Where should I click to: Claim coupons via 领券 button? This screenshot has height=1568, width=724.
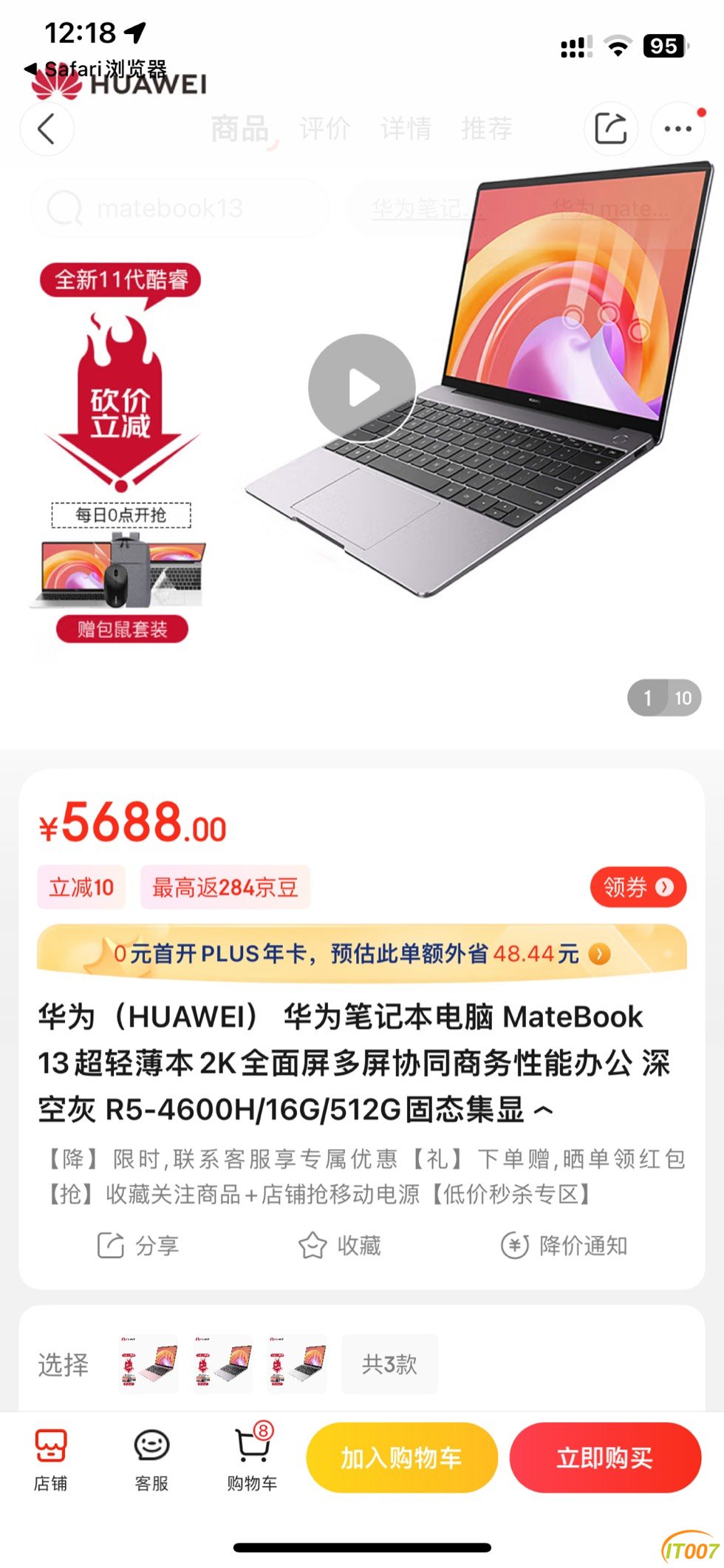point(638,886)
